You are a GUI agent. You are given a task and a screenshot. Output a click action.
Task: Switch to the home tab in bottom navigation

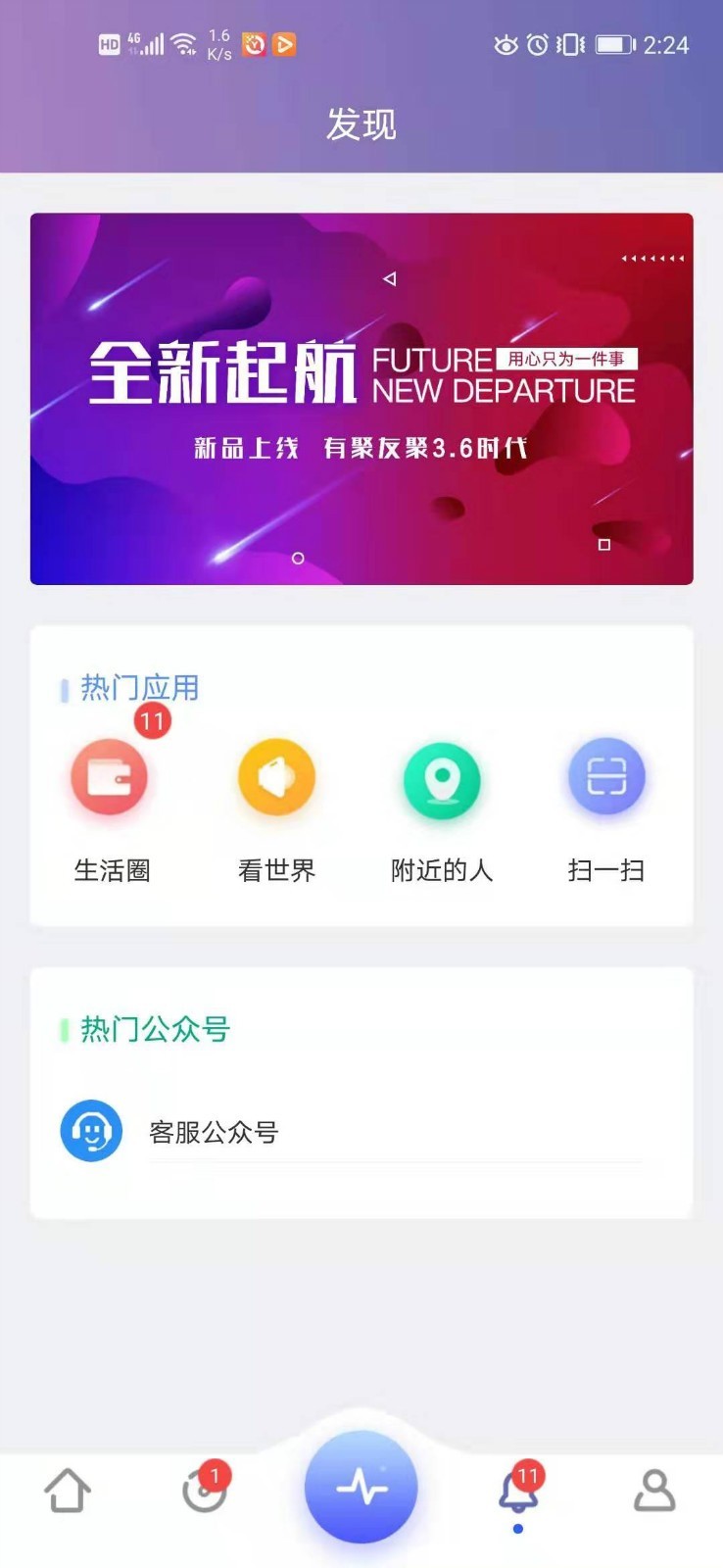(x=66, y=1490)
